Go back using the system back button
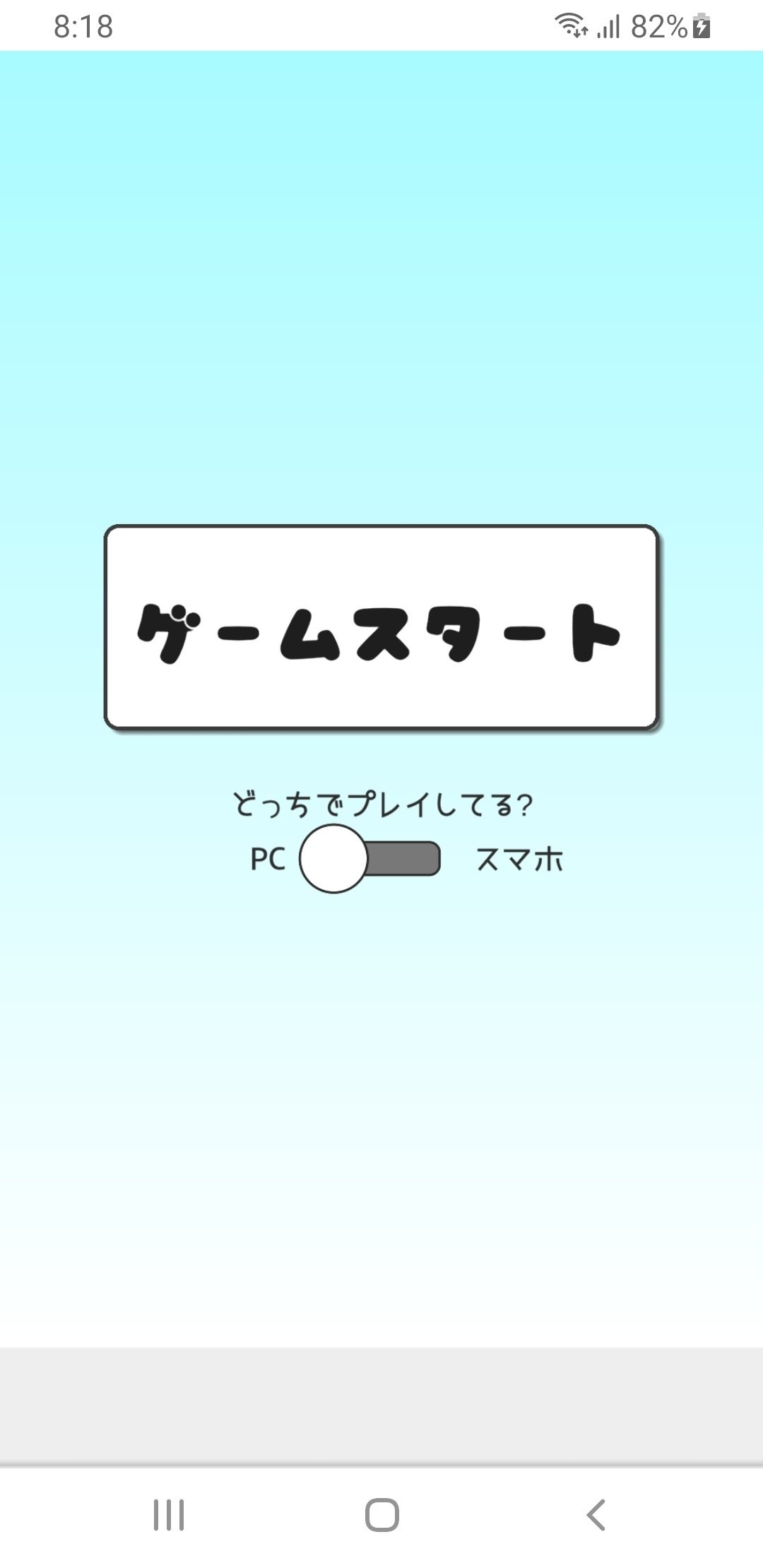 point(596,1515)
